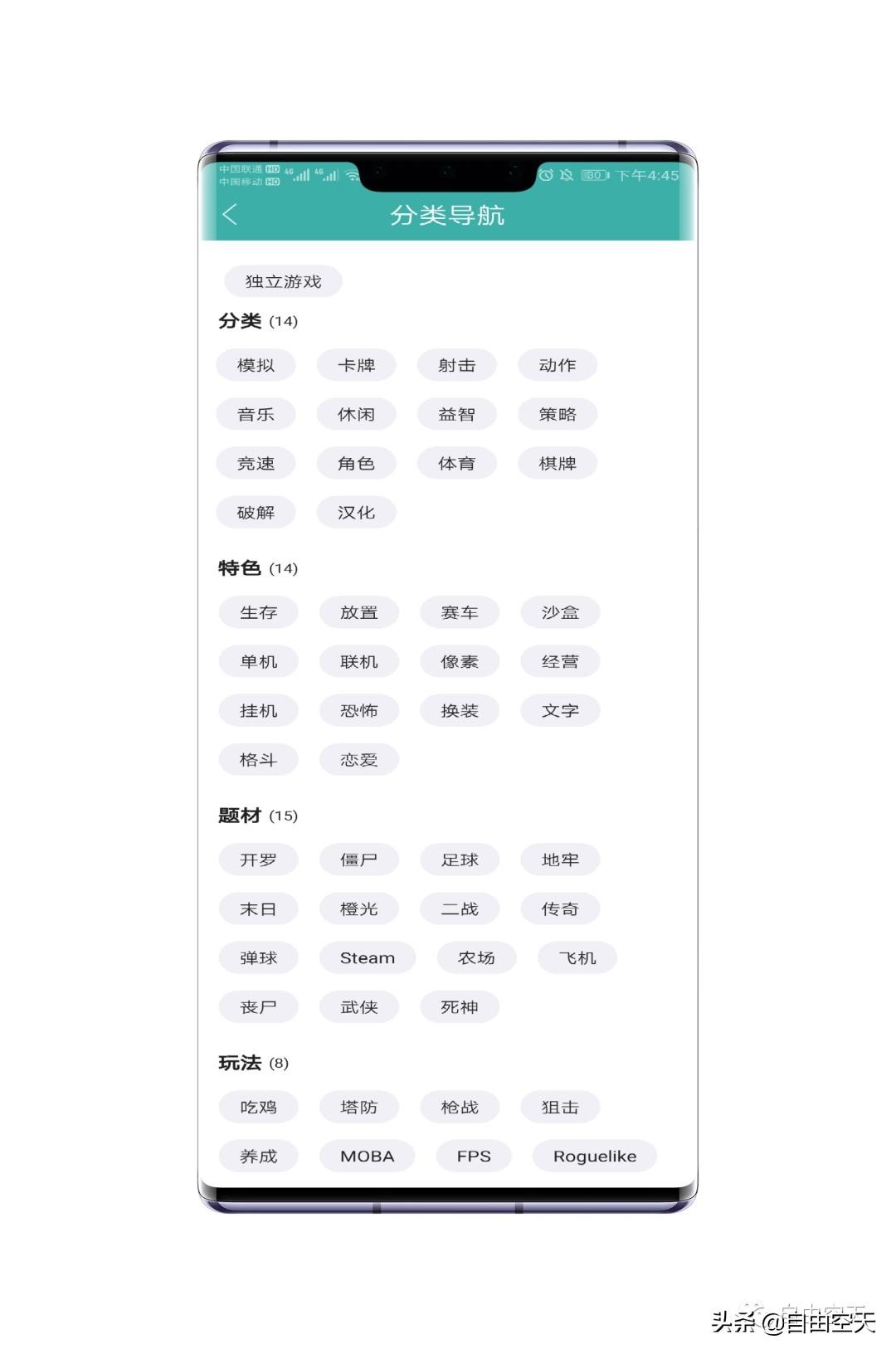Screen dimensions: 896x1354
Task: Open the 沙盒 feature tag
Action: tap(559, 612)
